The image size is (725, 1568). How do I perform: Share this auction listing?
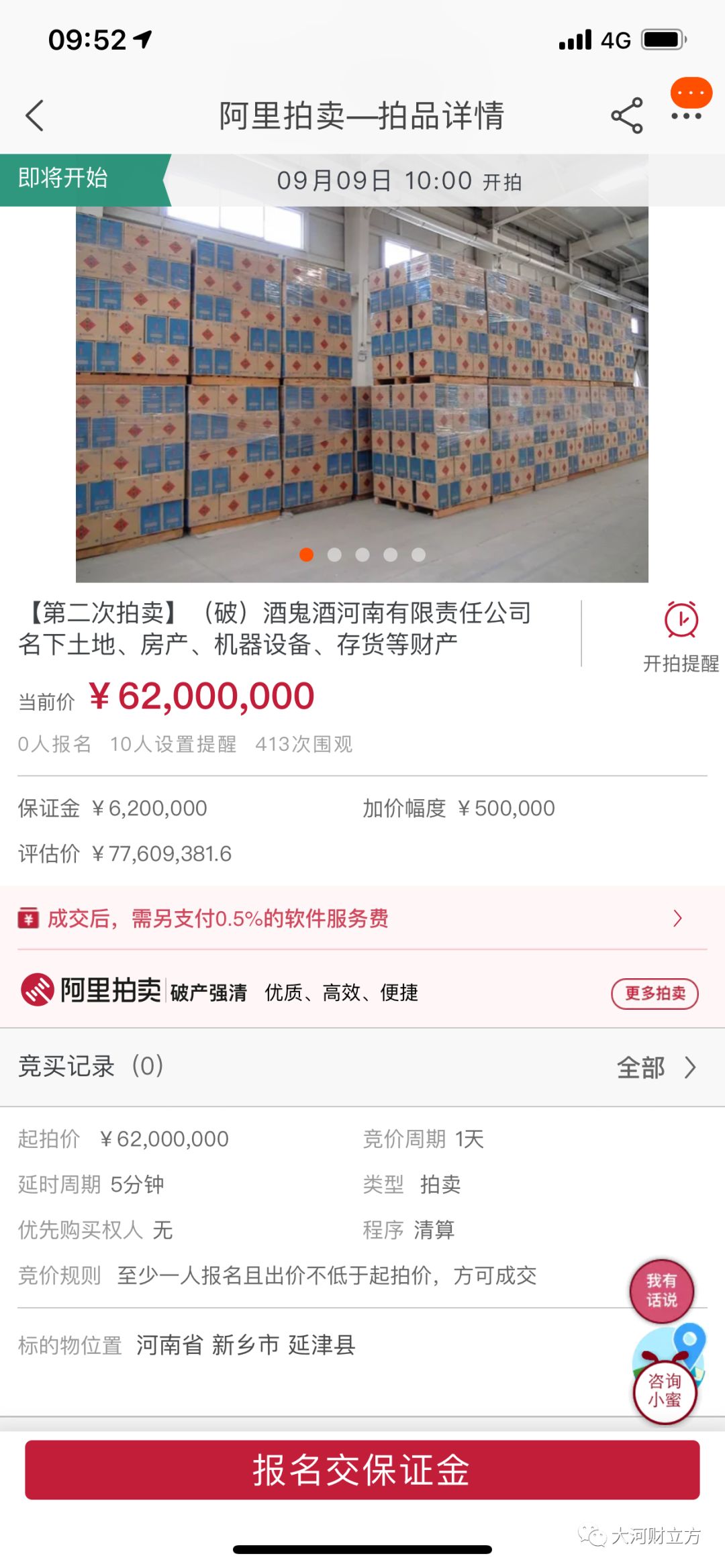(627, 115)
